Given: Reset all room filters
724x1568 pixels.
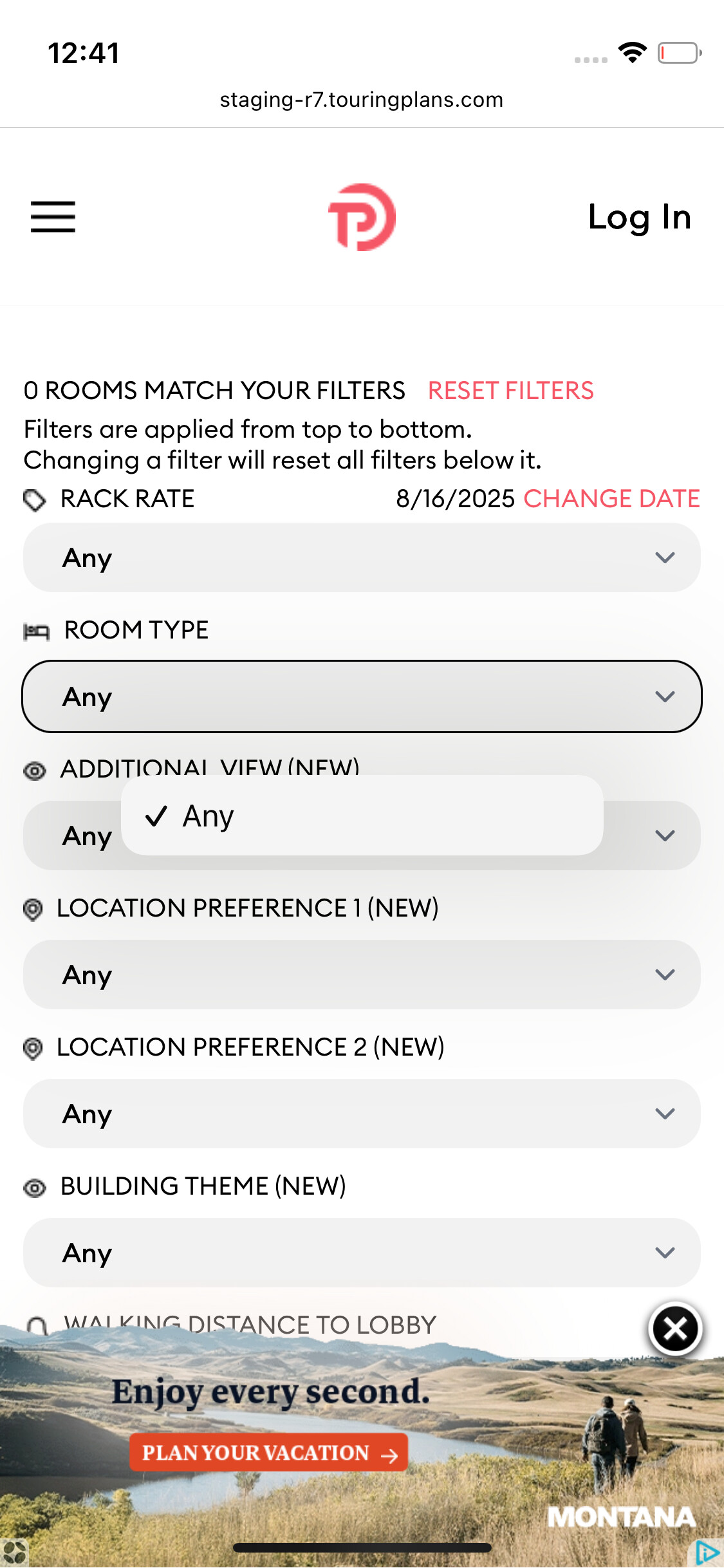Looking at the screenshot, I should click(x=510, y=391).
